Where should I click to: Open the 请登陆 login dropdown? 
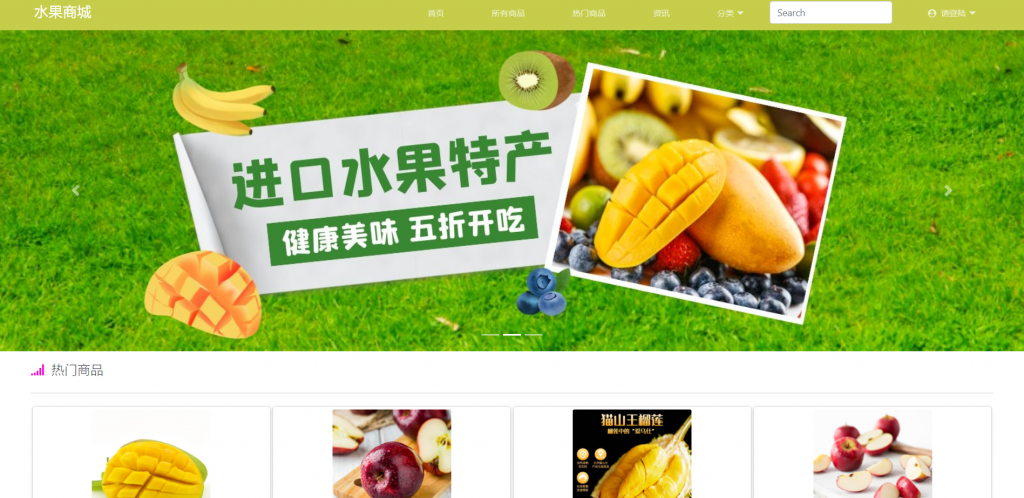click(951, 13)
